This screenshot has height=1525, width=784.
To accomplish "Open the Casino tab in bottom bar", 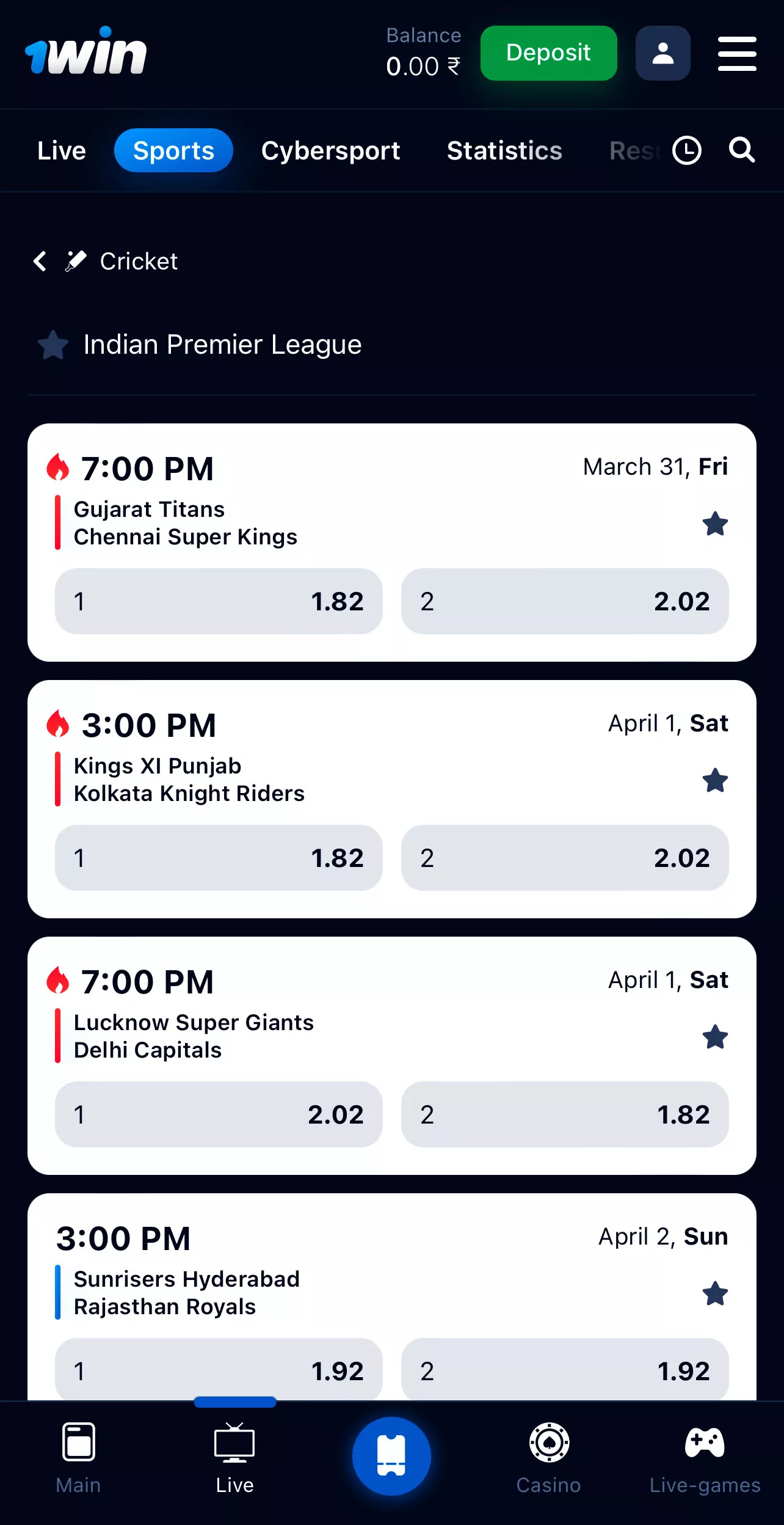I will pos(548,1458).
